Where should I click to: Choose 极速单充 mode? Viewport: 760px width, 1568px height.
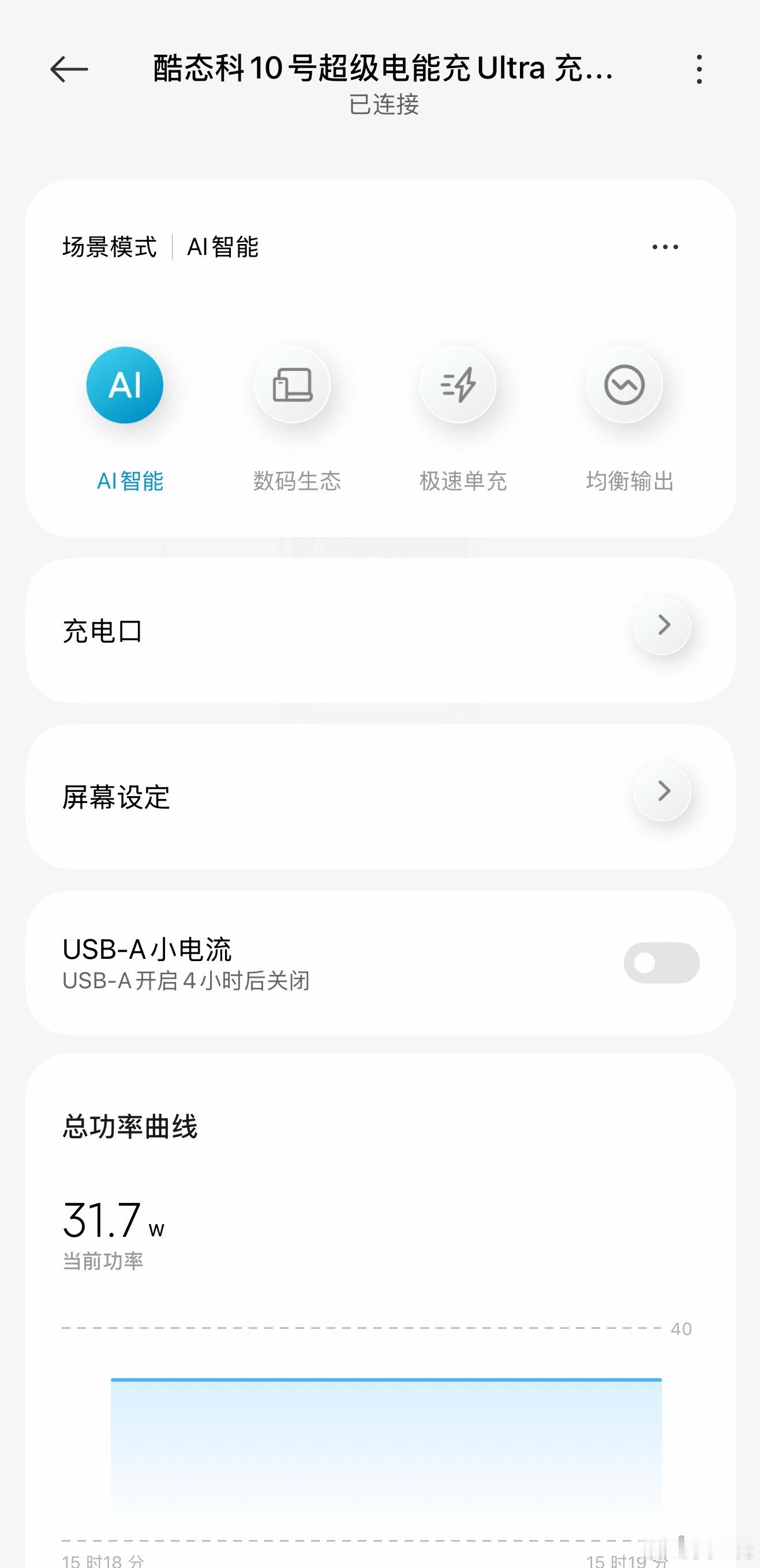point(458,385)
